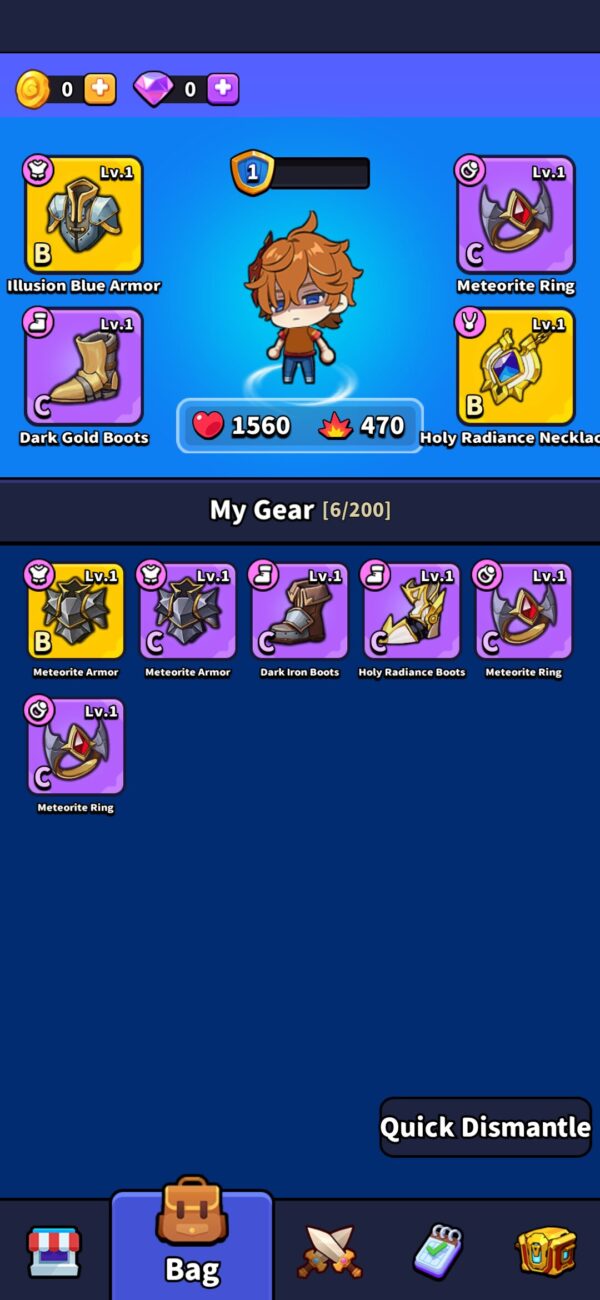Switch to the Bag tab
600x1300 pixels.
(192, 1245)
